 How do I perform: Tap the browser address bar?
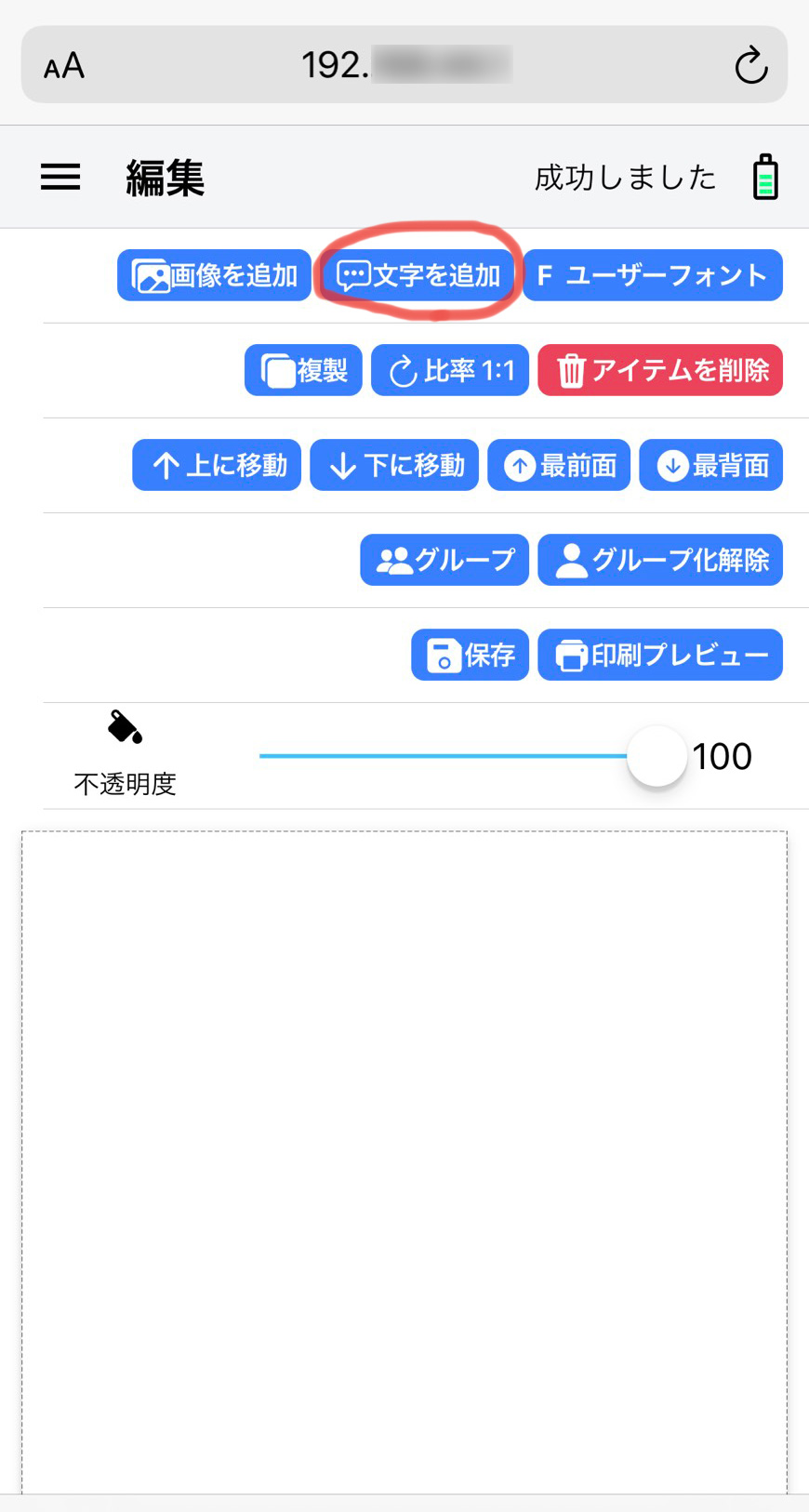pos(404,65)
